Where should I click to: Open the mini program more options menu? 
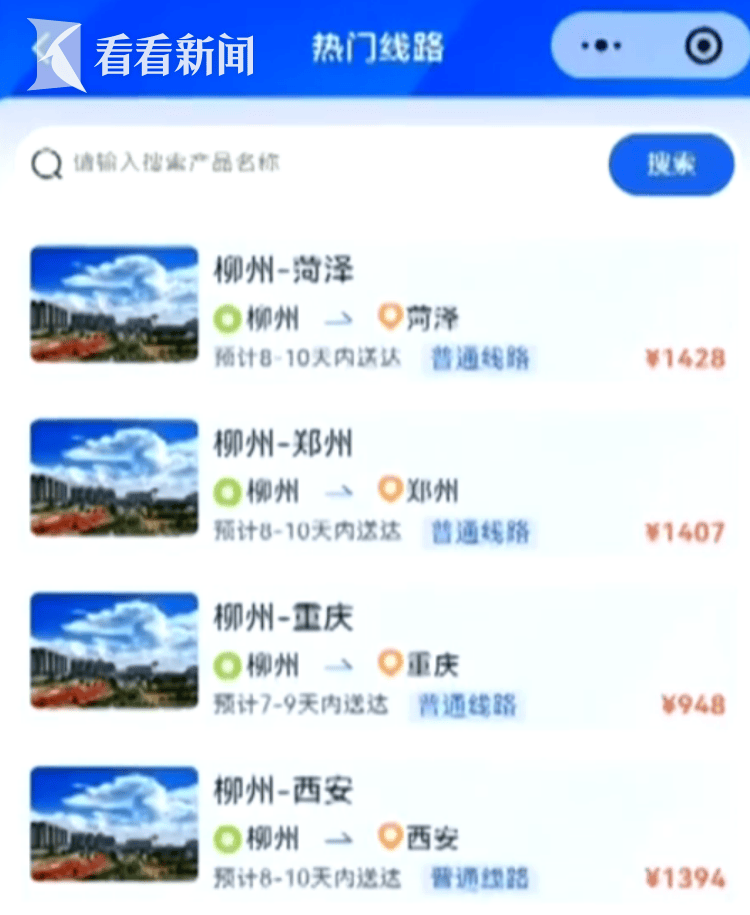[x=601, y=46]
